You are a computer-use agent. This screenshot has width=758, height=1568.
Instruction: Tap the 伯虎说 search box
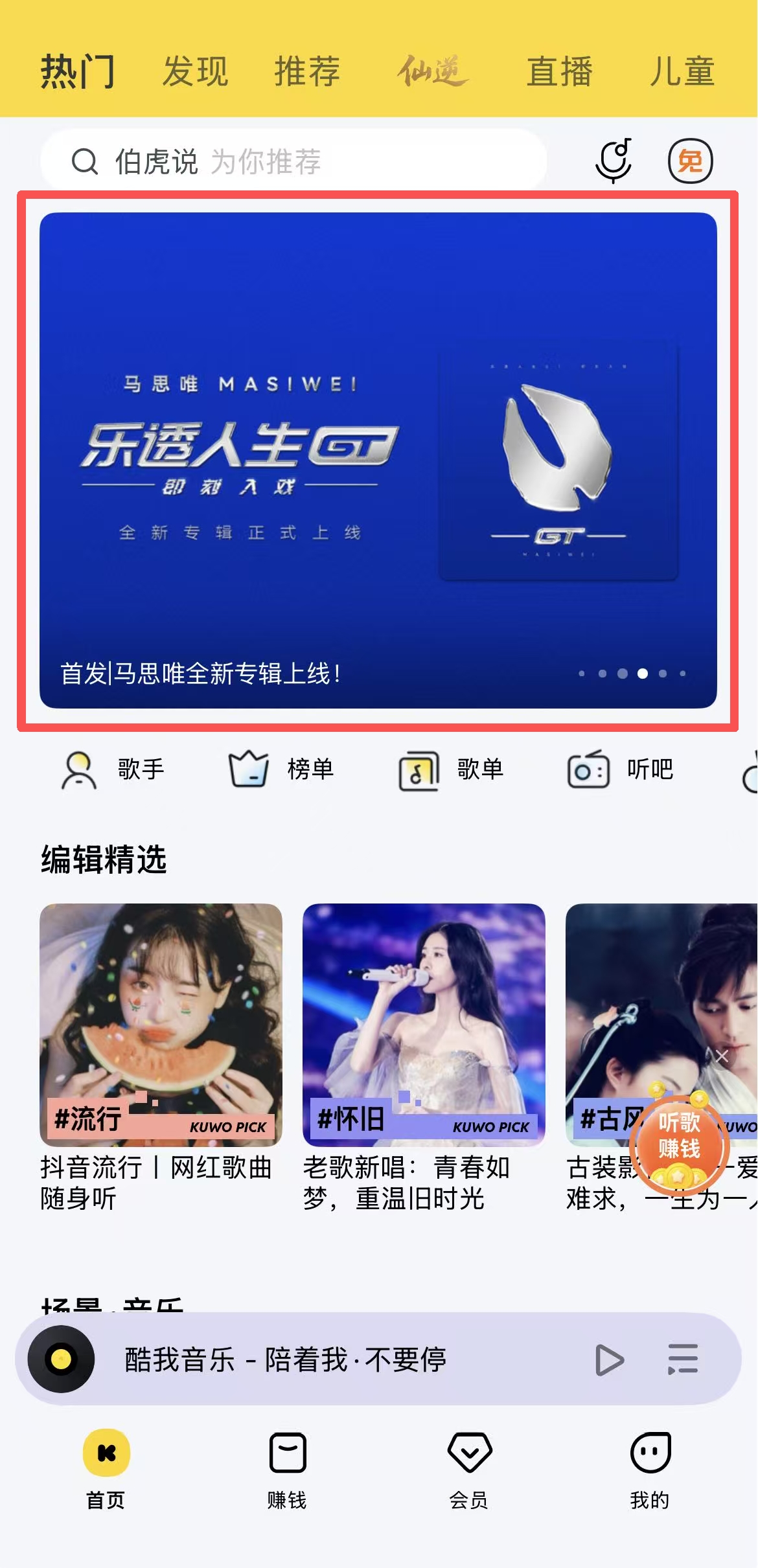[x=292, y=161]
